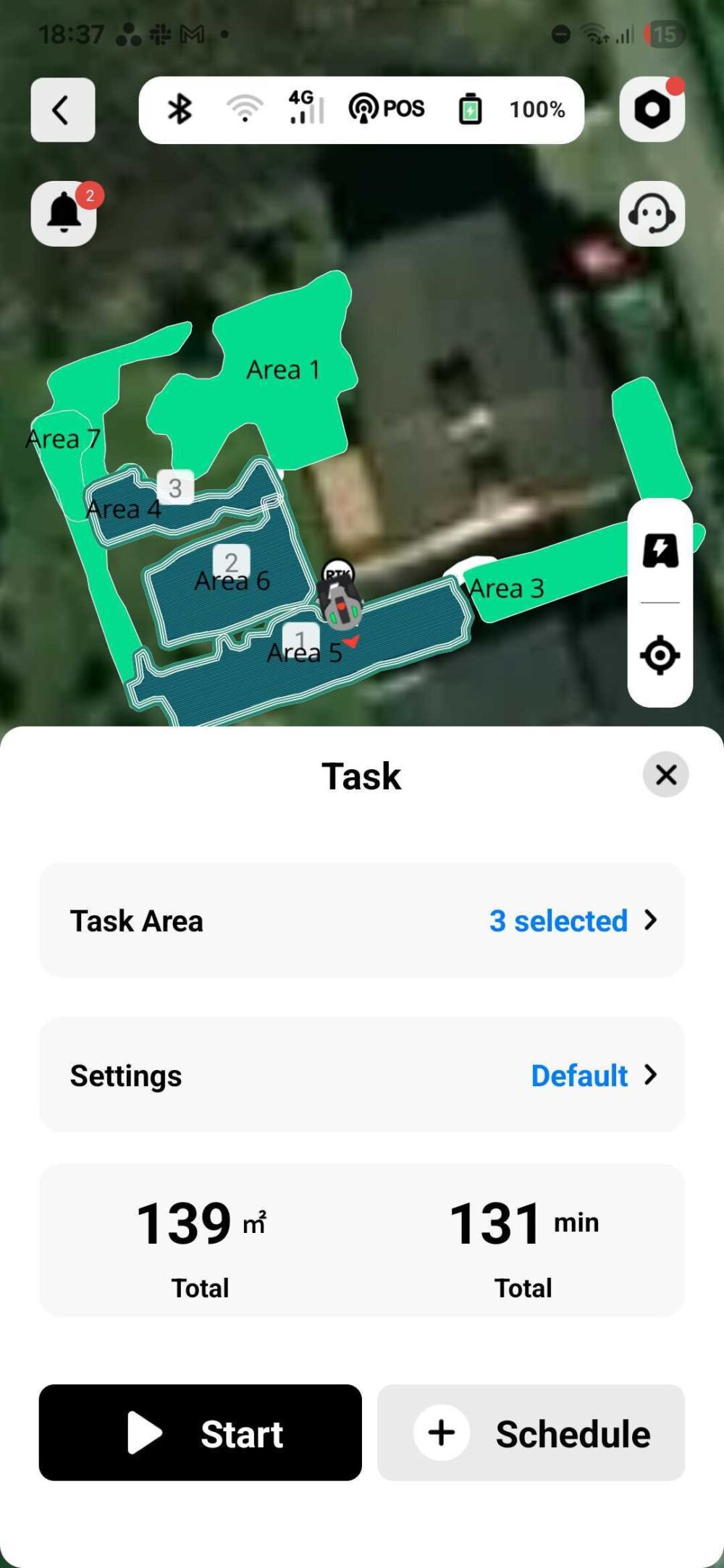The width and height of the screenshot is (724, 1568).
Task: Tap the charging battery status icon
Action: click(x=471, y=109)
